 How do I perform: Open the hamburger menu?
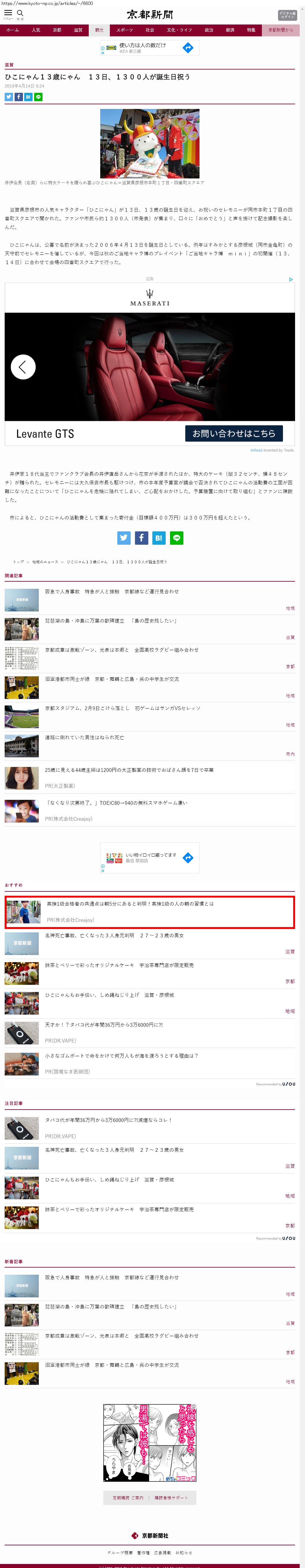[8, 13]
